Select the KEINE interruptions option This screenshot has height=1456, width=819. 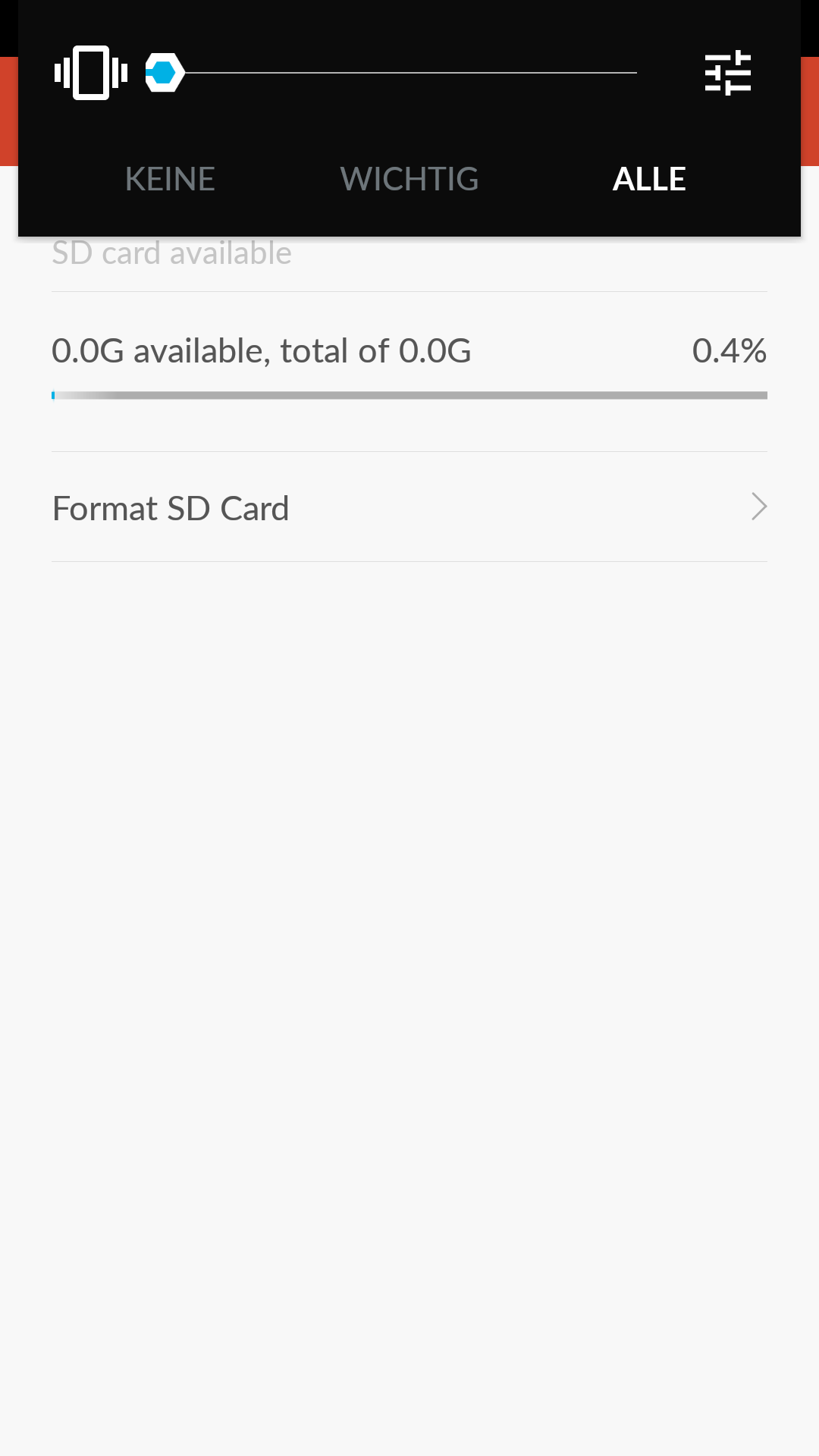tap(170, 180)
